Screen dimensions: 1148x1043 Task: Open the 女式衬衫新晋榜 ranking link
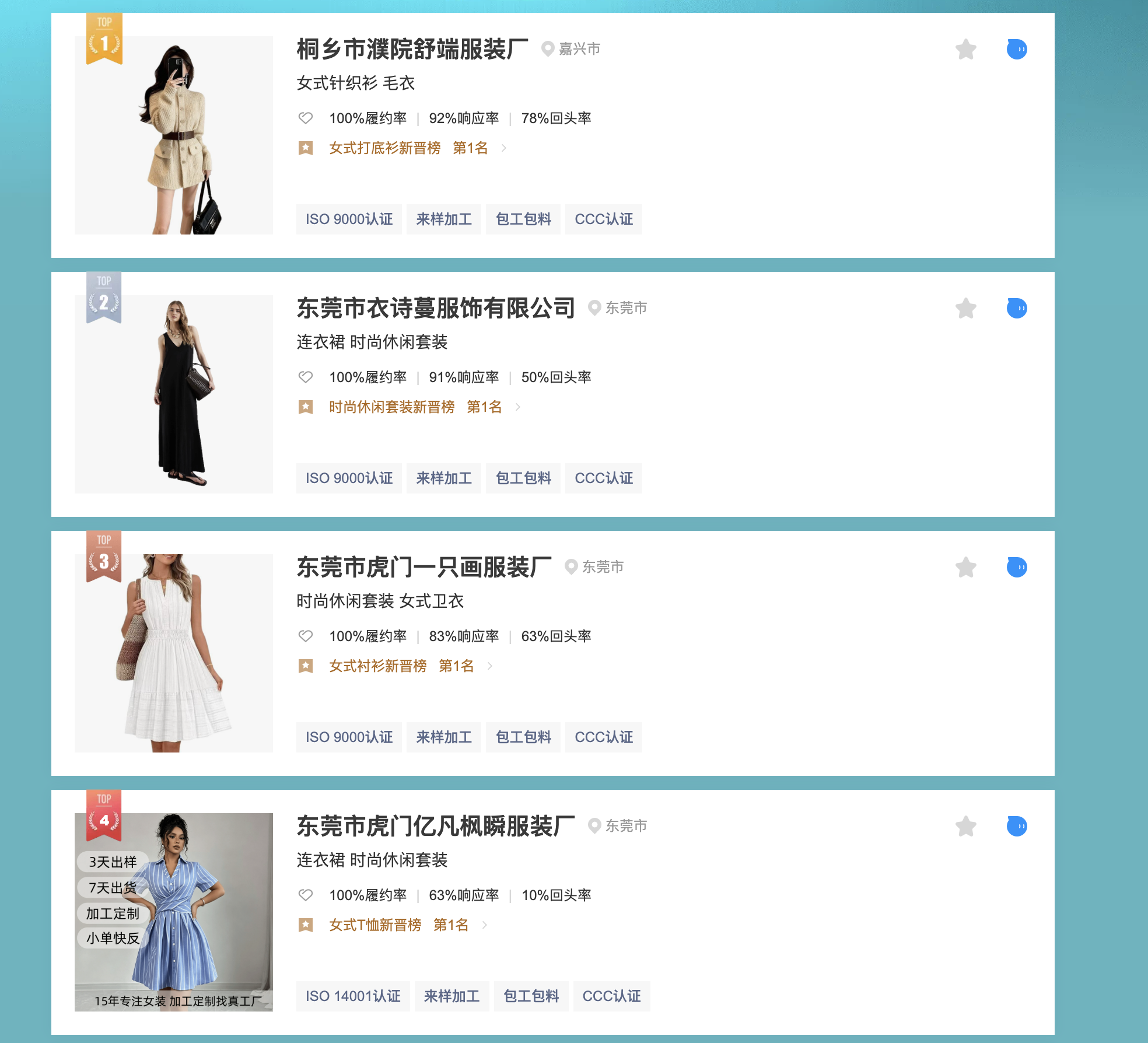coord(395,666)
